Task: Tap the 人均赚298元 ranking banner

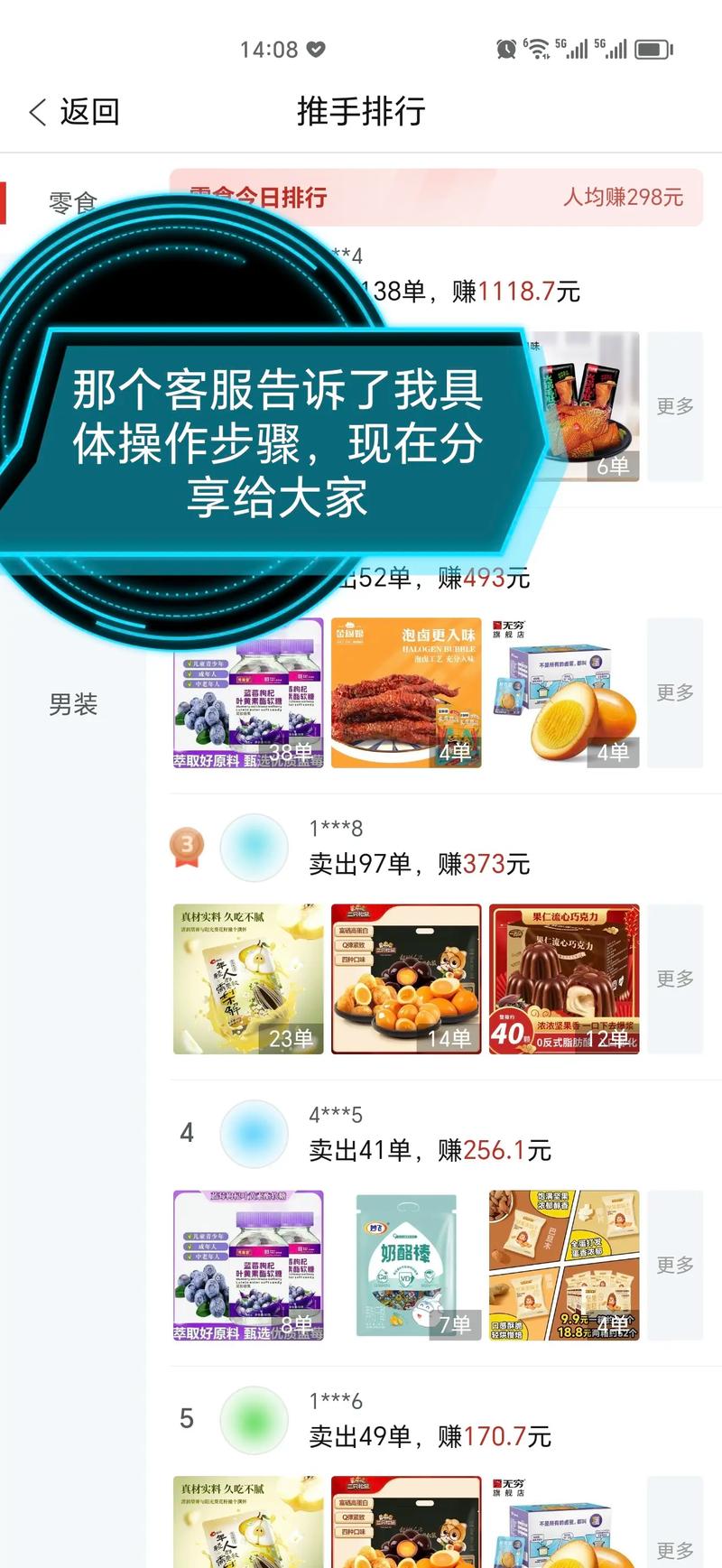Action: (625, 198)
